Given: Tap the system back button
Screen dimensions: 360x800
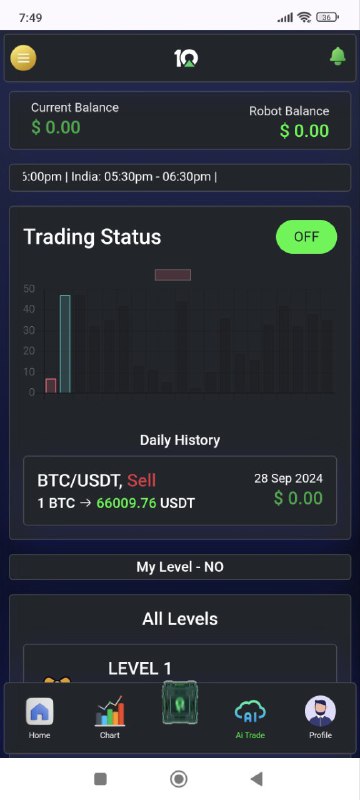Looking at the screenshot, I should click(x=256, y=779).
